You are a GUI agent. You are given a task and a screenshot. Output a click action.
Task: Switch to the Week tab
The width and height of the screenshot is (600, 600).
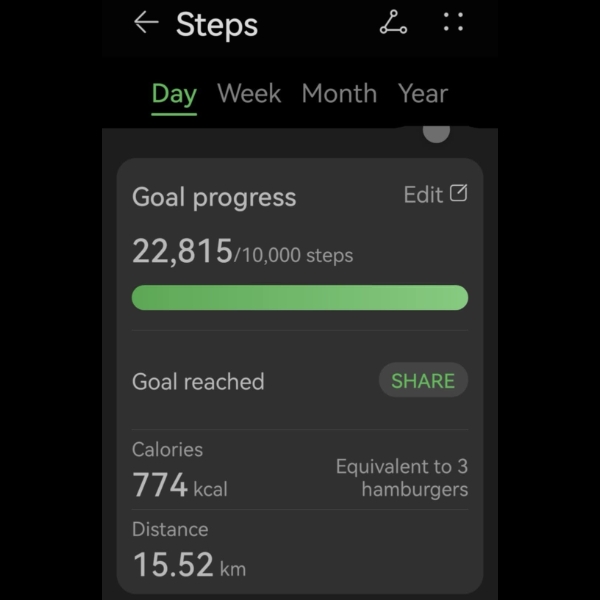(249, 94)
